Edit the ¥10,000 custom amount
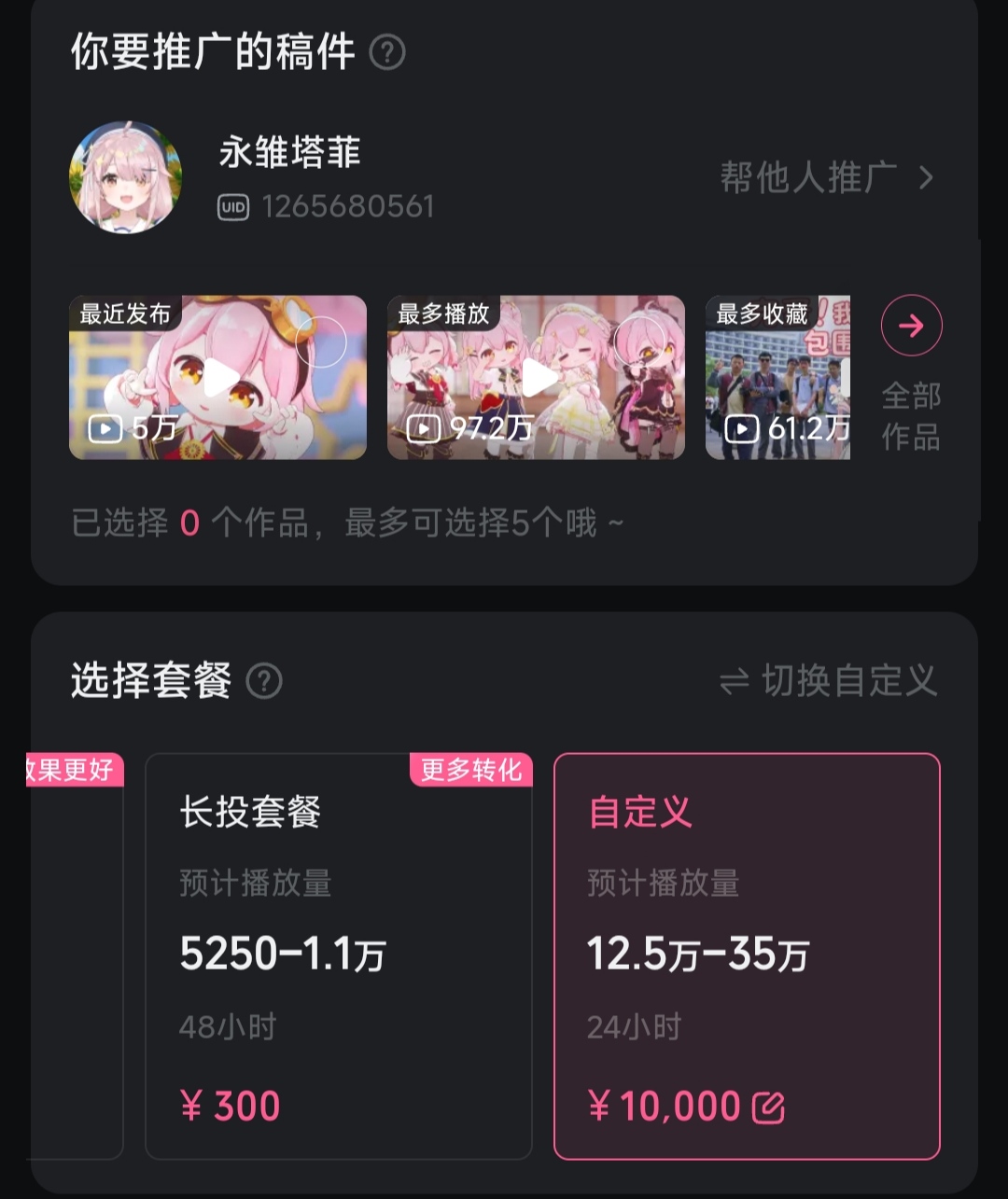This screenshot has width=1008, height=1199. coord(768,1108)
